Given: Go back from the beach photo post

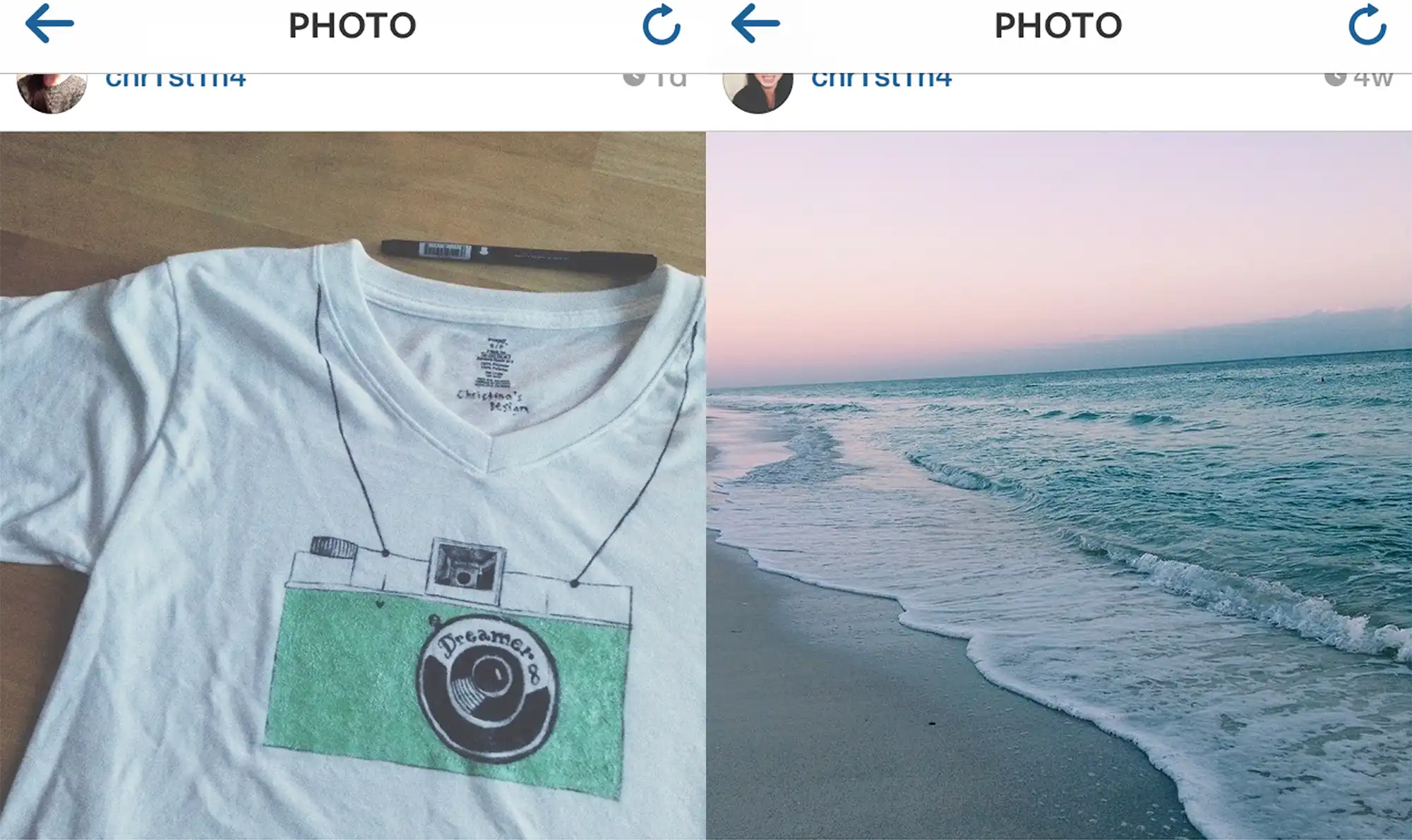Looking at the screenshot, I should [x=755, y=24].
